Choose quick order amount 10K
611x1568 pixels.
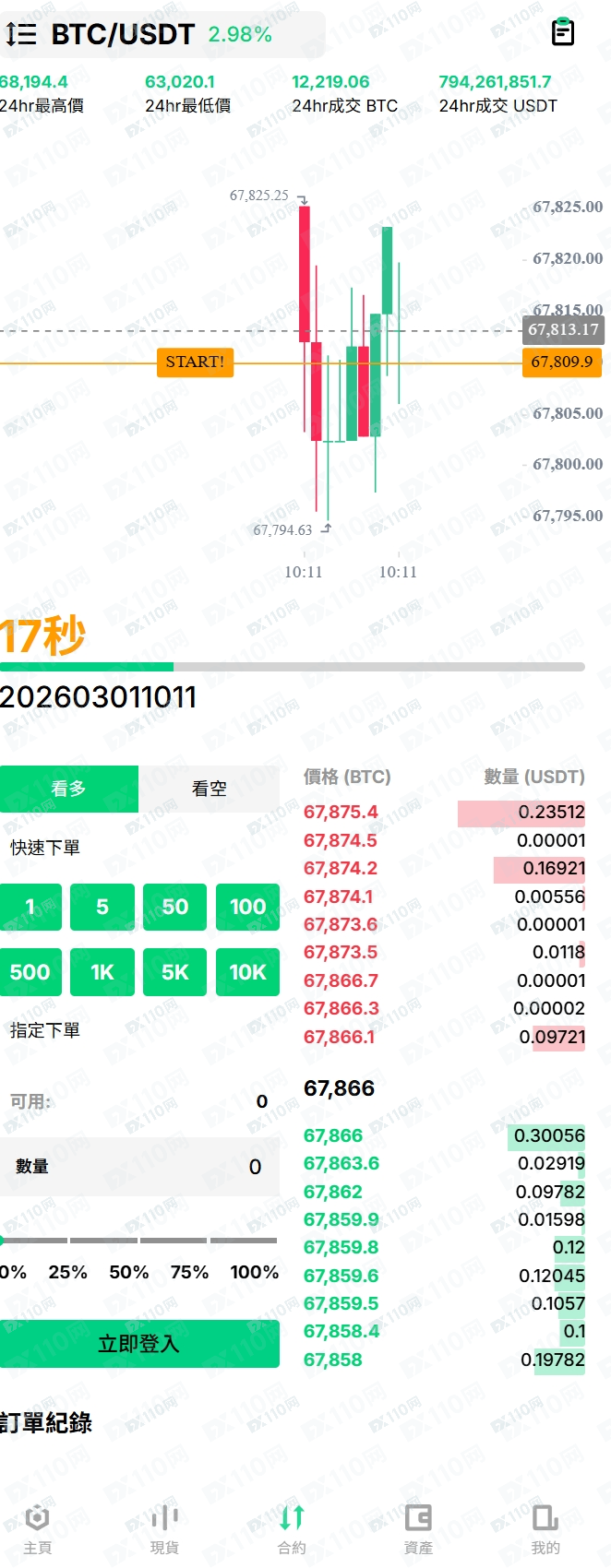point(247,972)
